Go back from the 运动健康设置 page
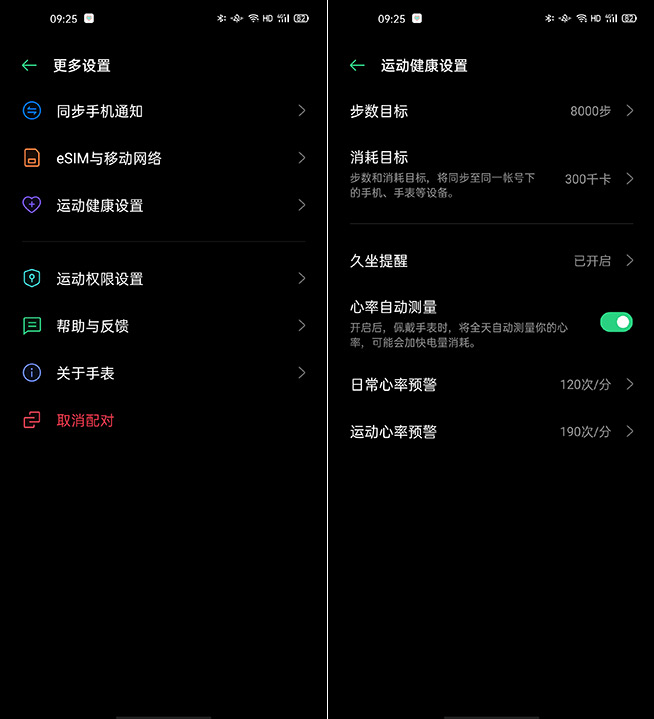This screenshot has height=719, width=654. pos(357,65)
